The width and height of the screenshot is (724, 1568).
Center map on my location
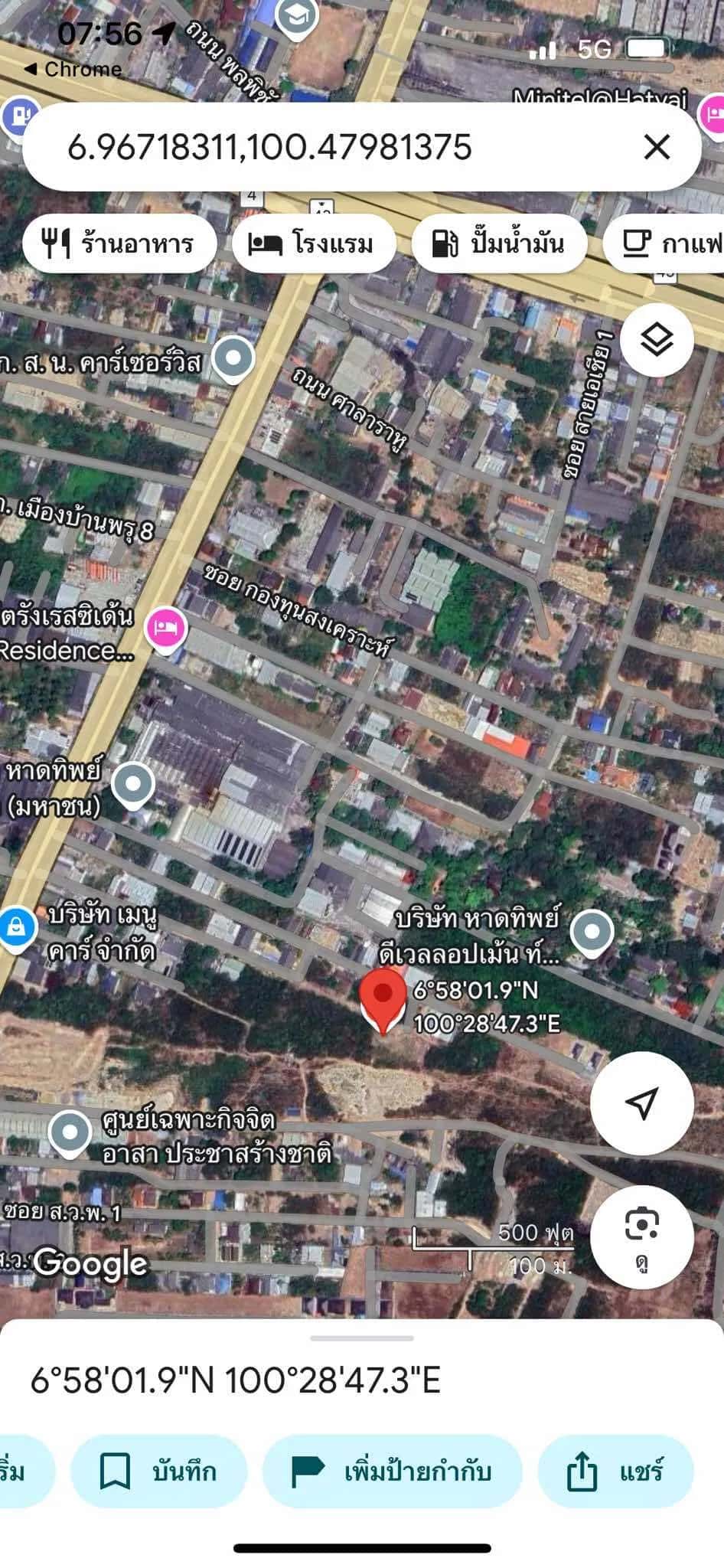641,1102
